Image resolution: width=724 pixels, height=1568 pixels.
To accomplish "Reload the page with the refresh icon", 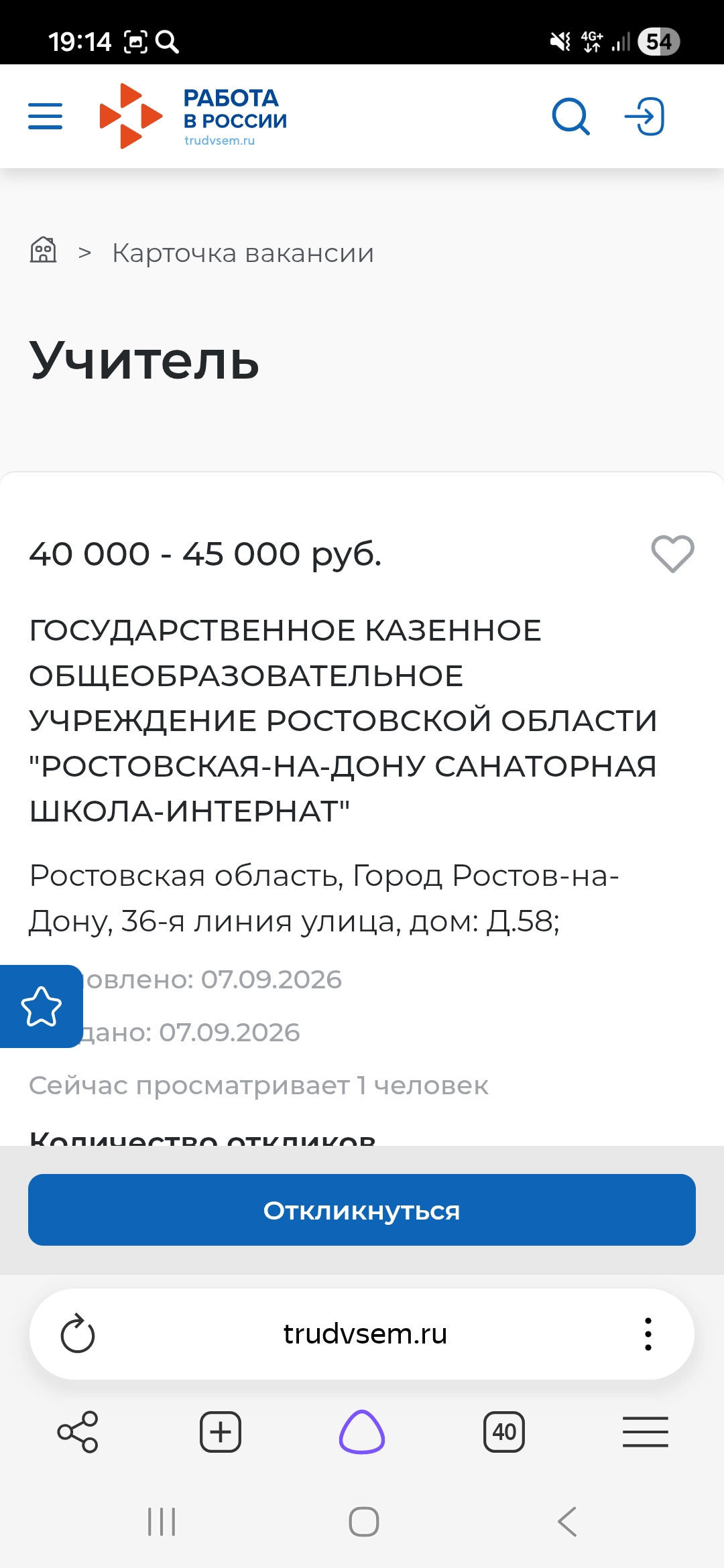I will point(78,1333).
